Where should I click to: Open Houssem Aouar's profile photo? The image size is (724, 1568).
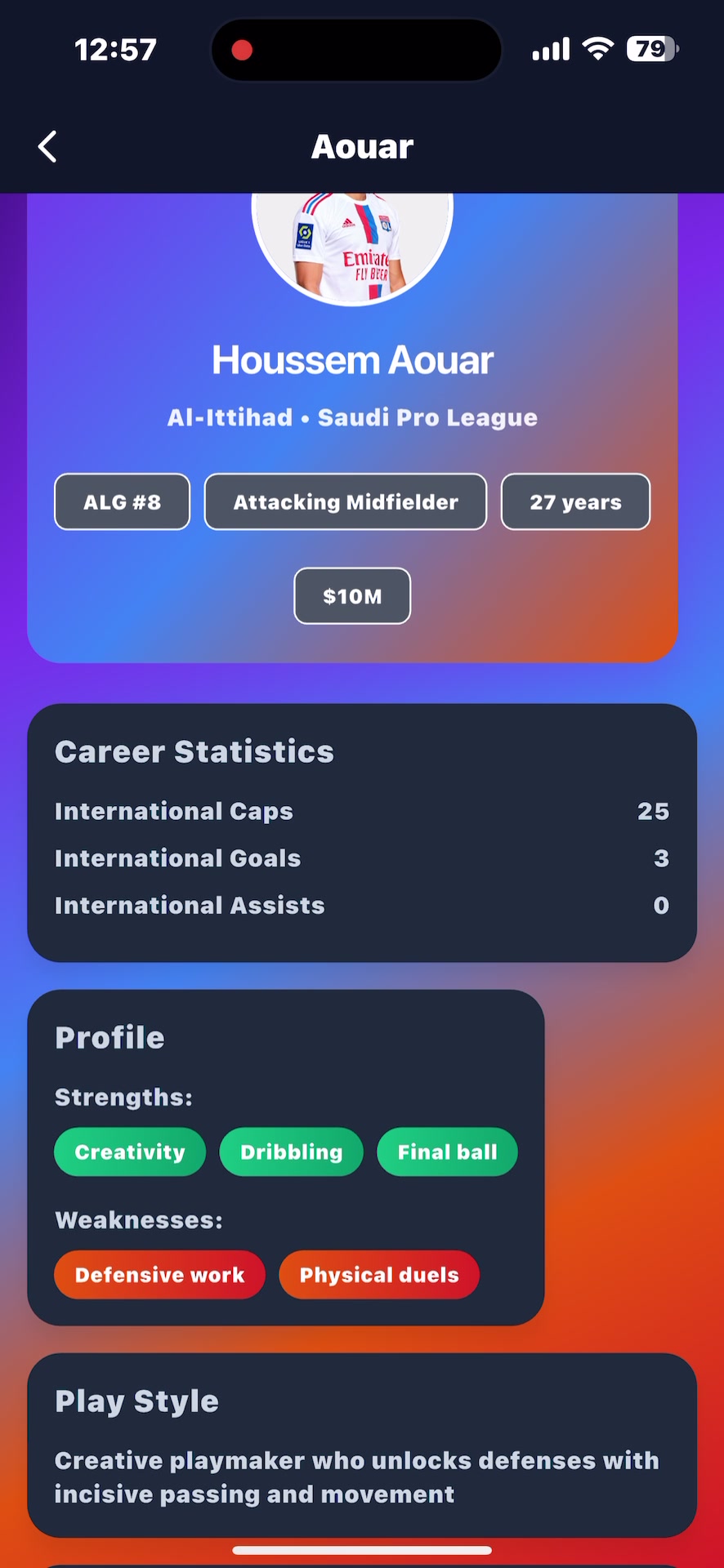tap(352, 245)
